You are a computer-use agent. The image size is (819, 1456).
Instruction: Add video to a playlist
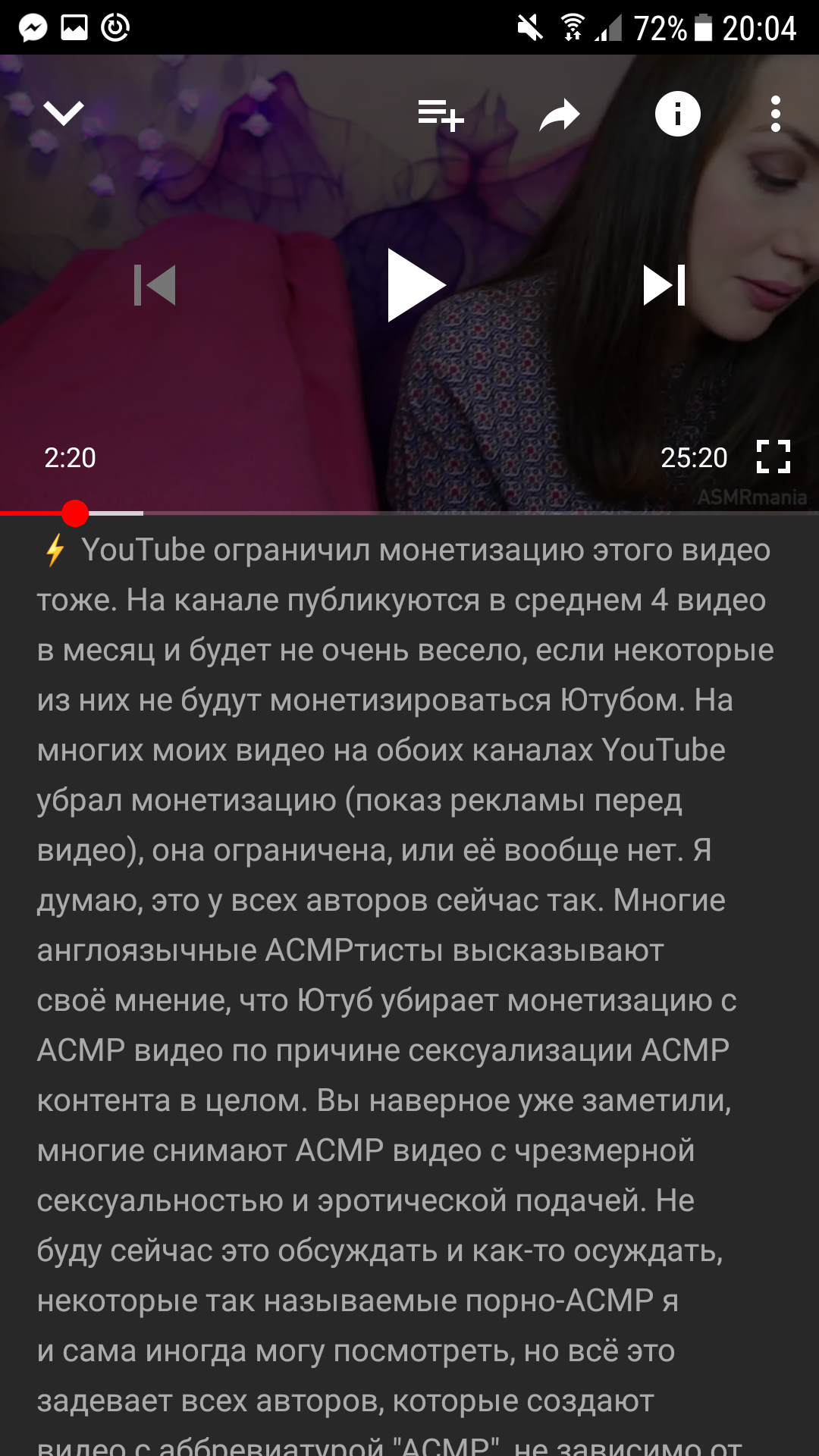click(441, 115)
